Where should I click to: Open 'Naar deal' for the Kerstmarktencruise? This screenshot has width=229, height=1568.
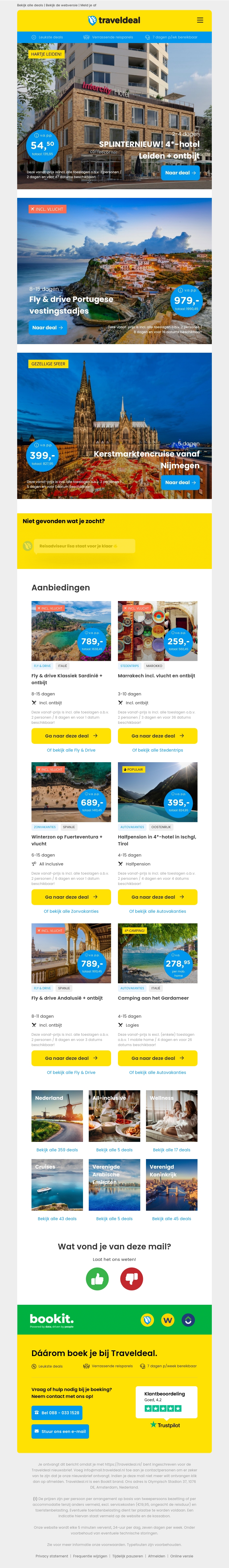pyautogui.click(x=180, y=482)
